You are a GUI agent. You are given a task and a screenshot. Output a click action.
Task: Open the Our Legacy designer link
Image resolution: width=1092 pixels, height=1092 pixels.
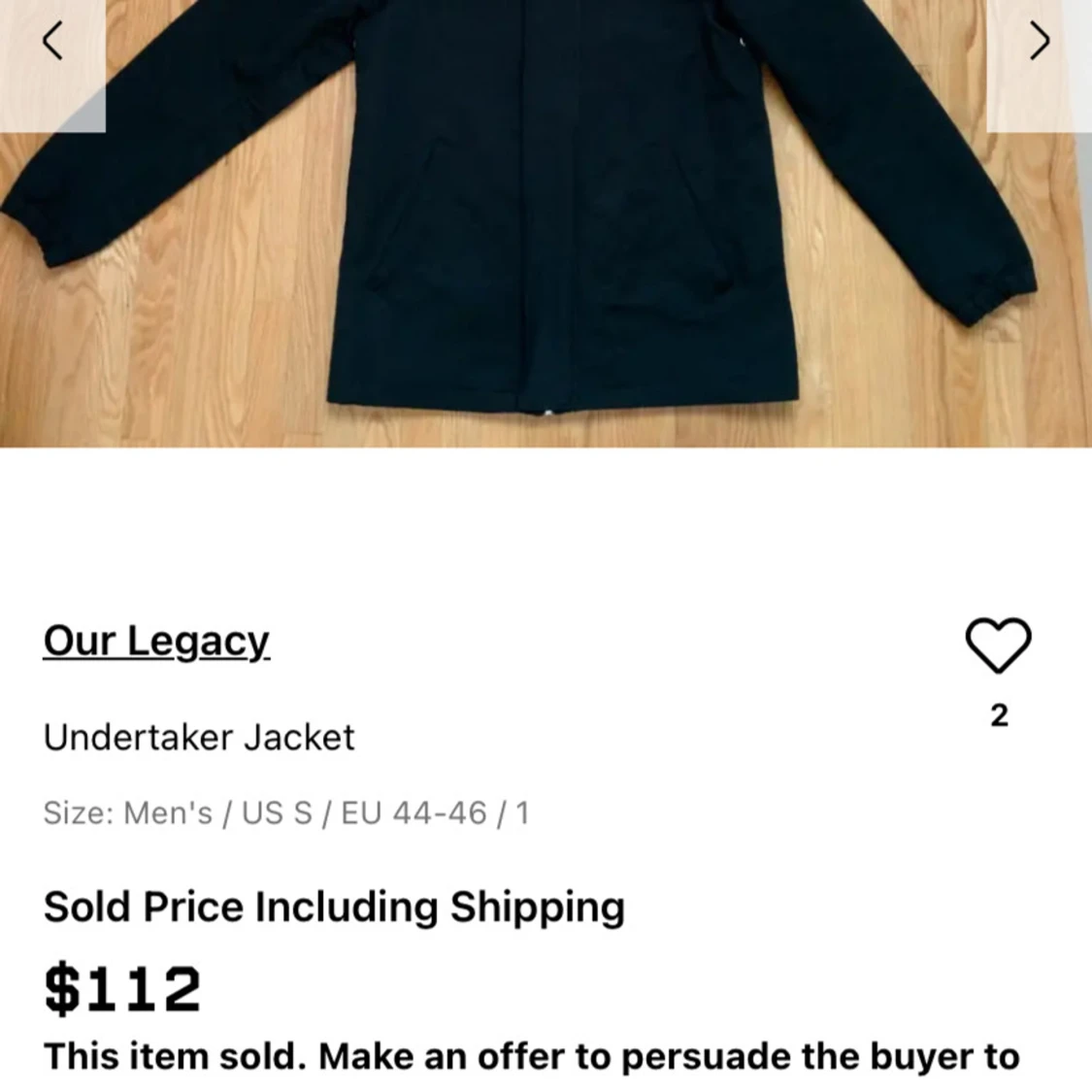156,642
